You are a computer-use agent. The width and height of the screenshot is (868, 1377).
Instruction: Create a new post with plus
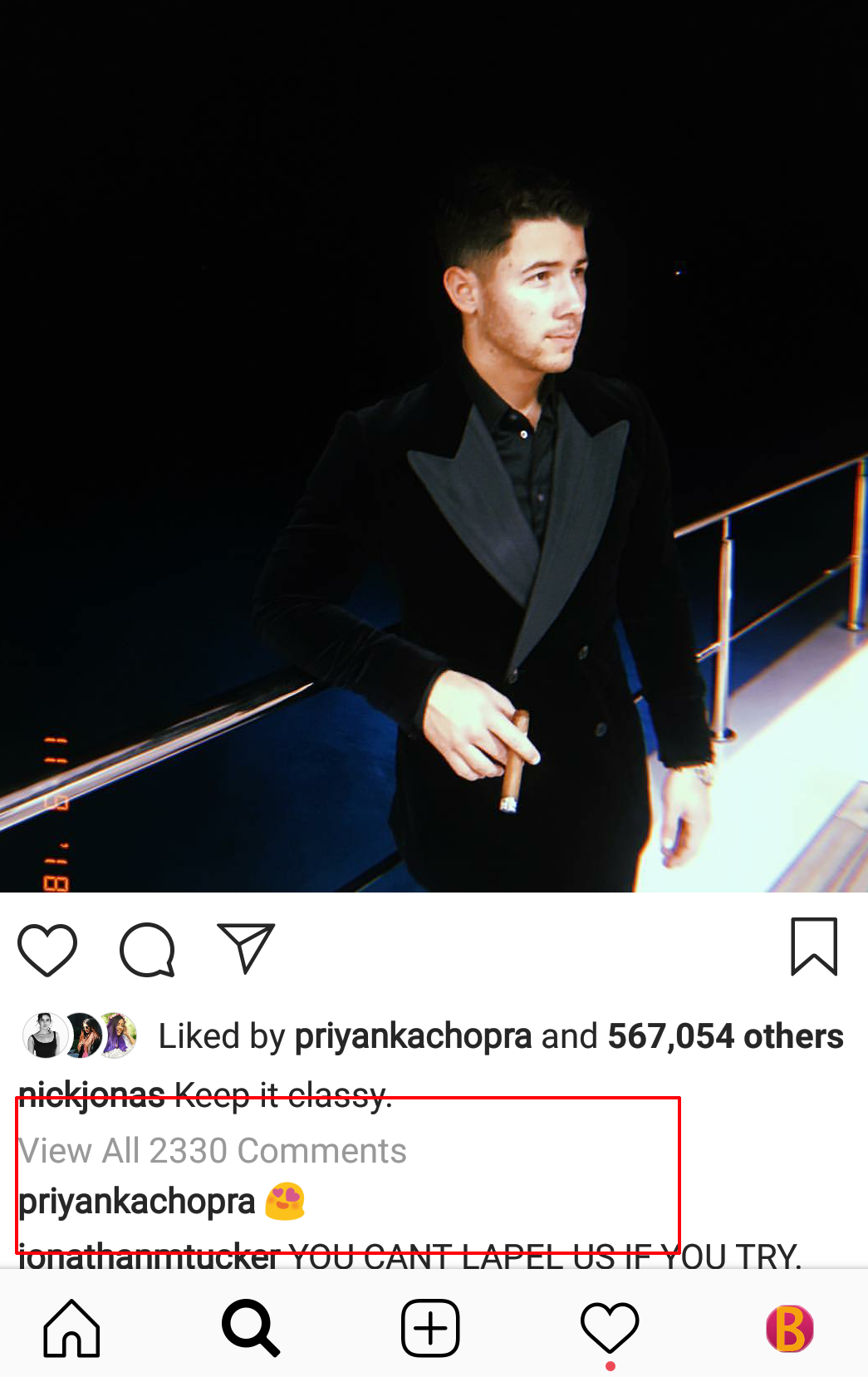(430, 1328)
